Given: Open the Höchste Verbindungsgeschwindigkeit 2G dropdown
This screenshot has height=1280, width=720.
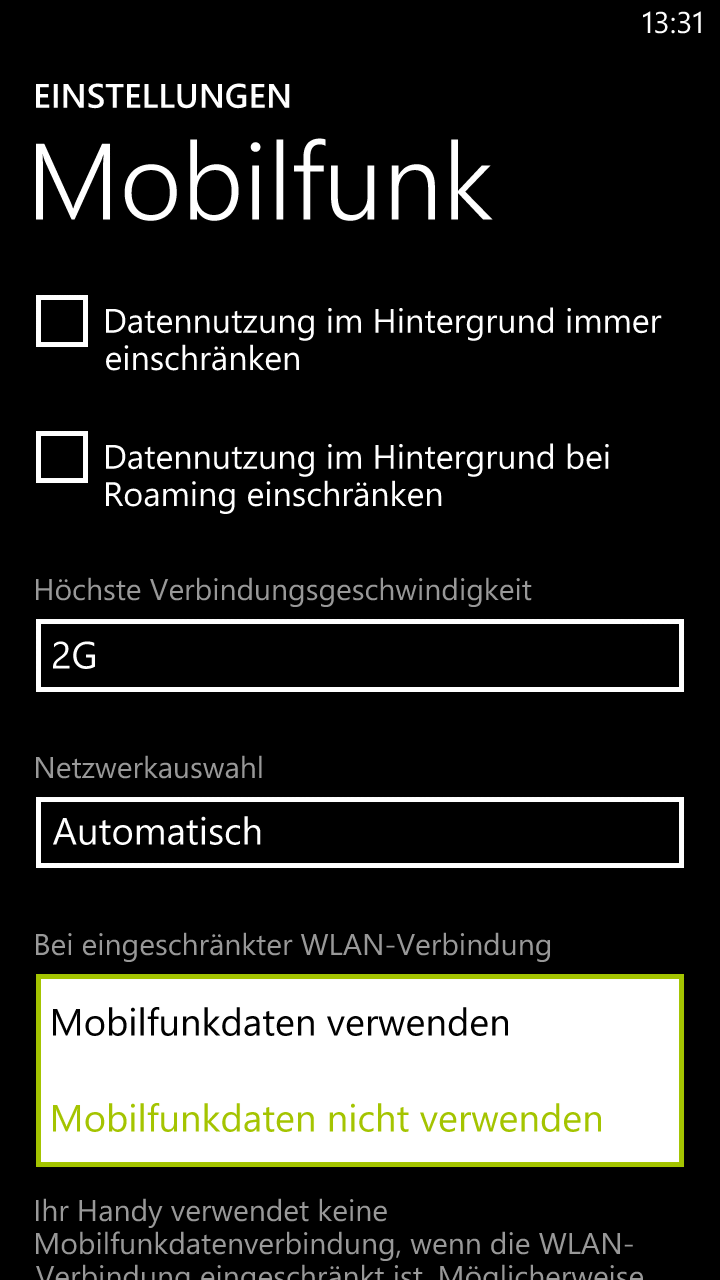Looking at the screenshot, I should click(360, 655).
